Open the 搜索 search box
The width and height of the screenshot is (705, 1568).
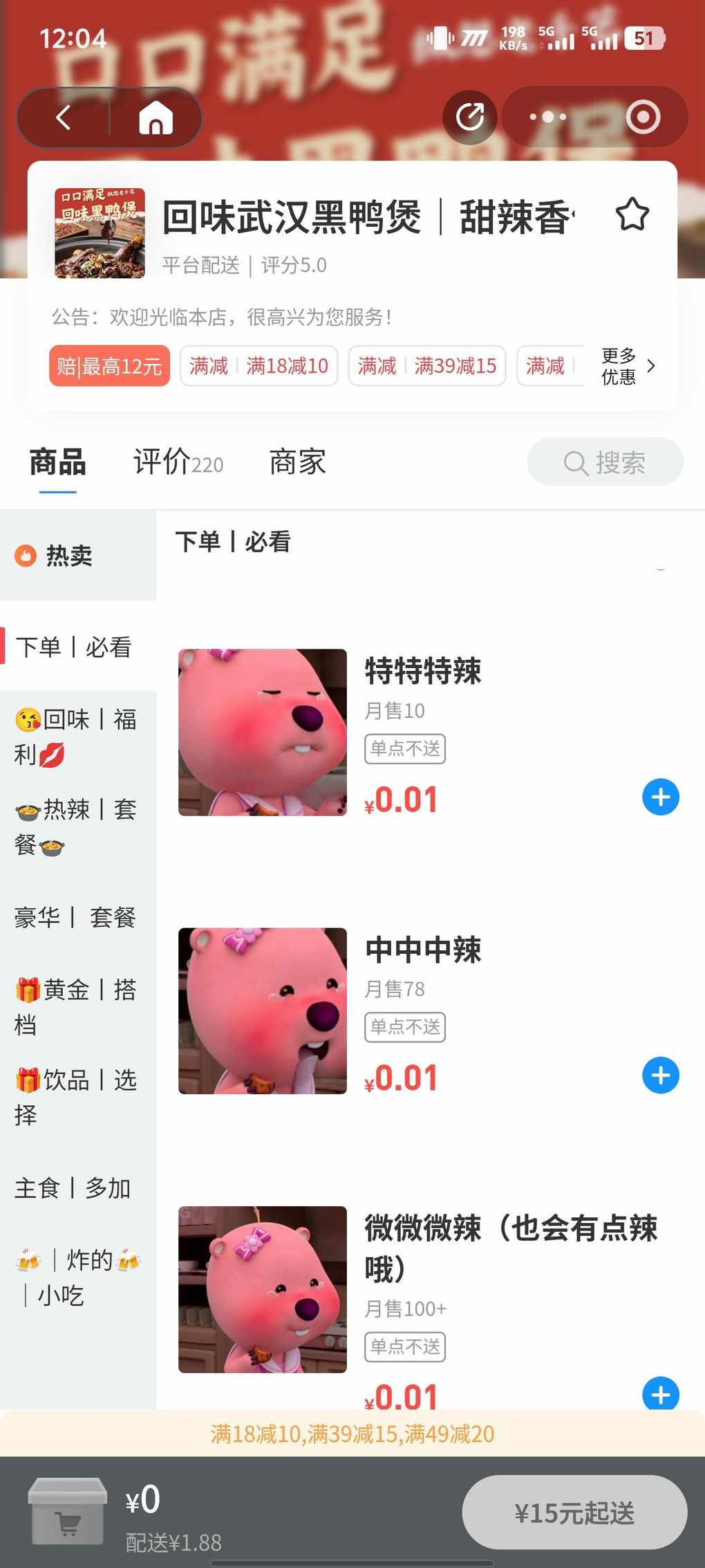(605, 462)
